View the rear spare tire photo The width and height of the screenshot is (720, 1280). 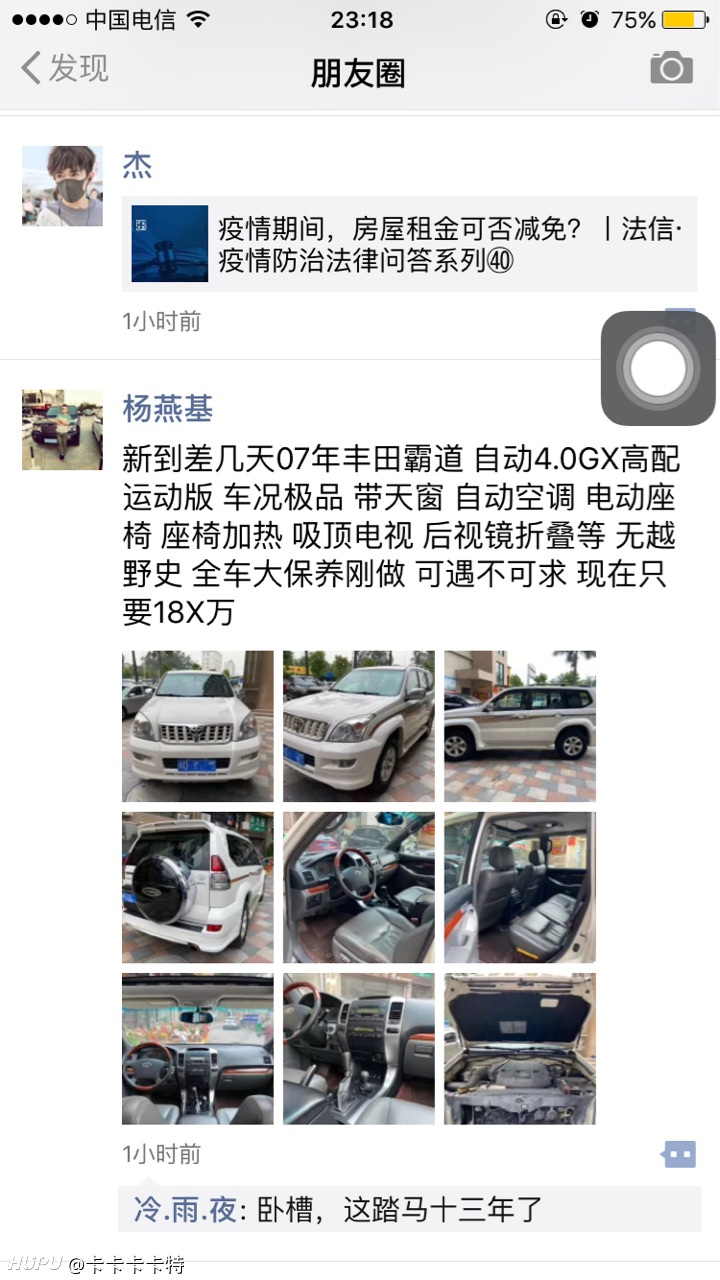point(198,887)
